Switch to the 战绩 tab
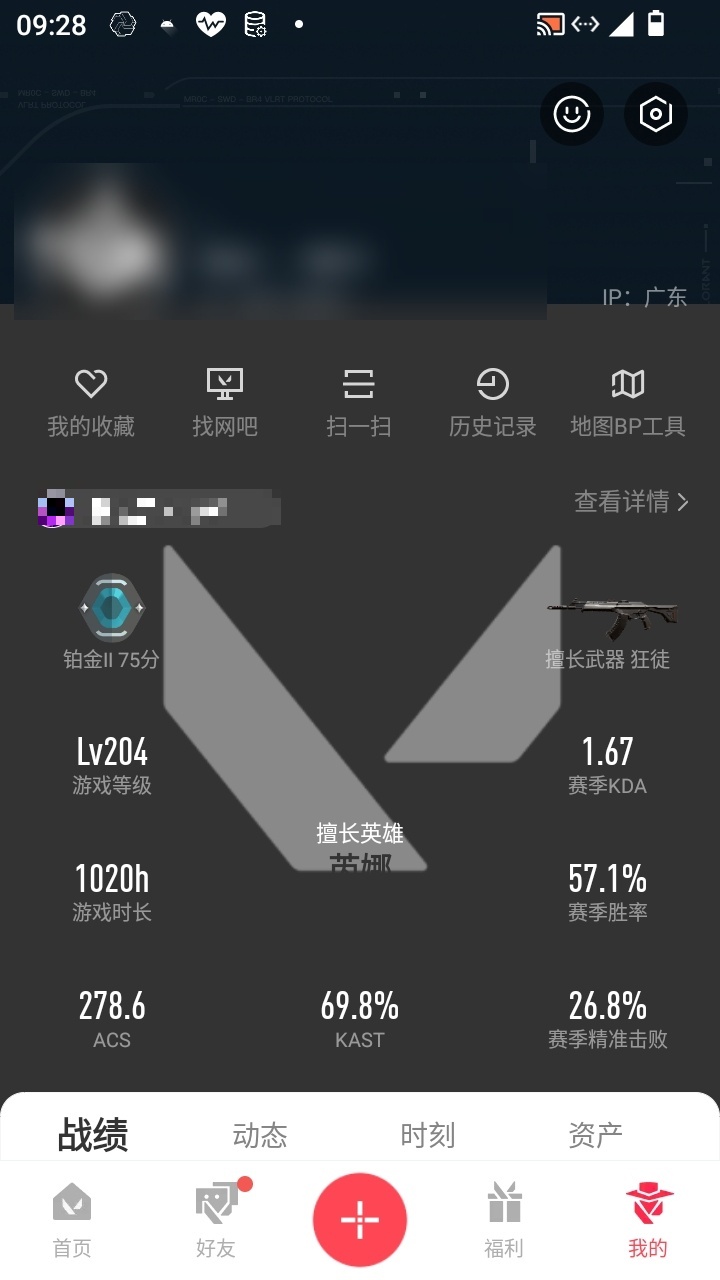The height and width of the screenshot is (1280, 720). [93, 1135]
